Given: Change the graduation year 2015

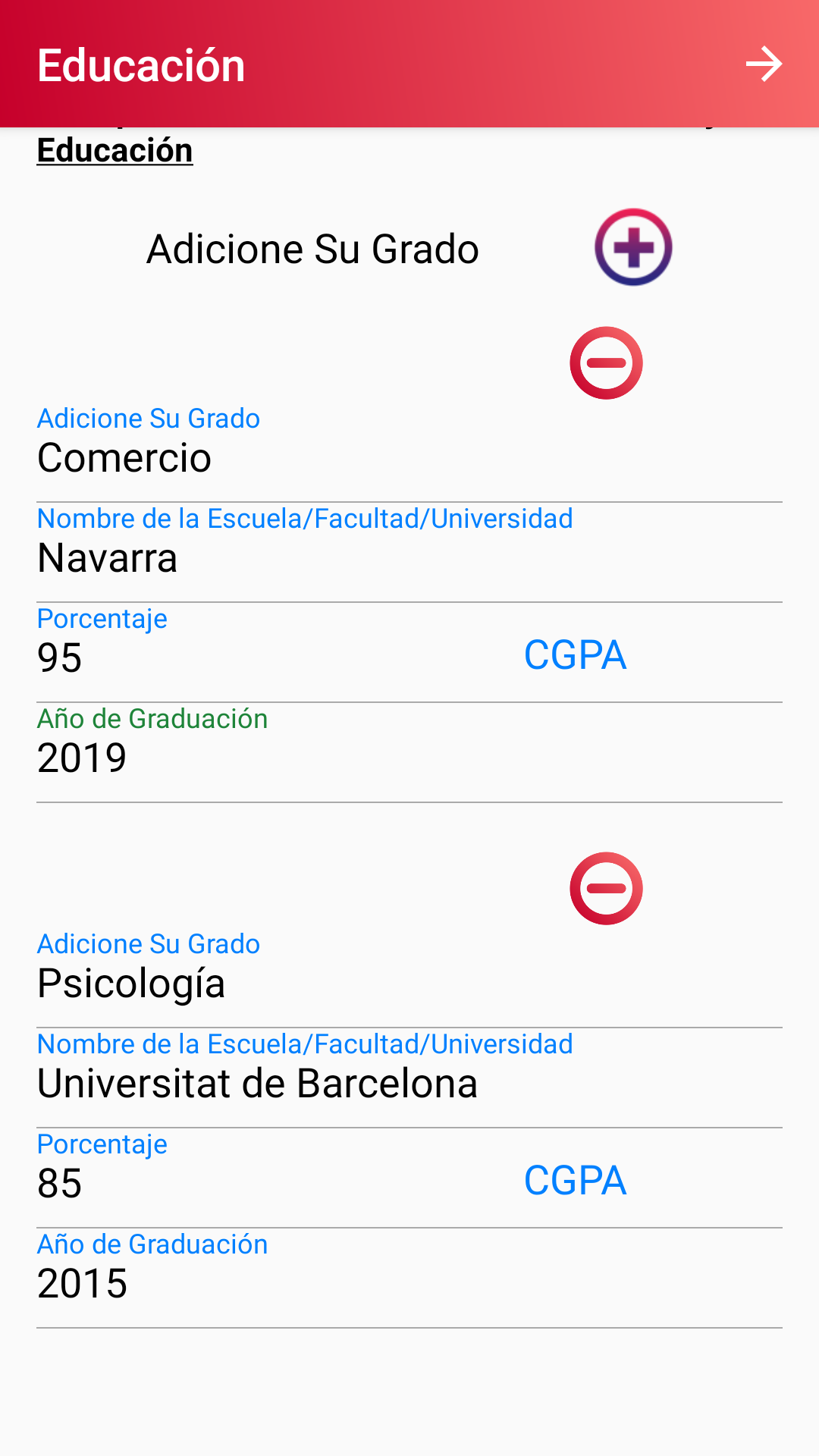Looking at the screenshot, I should point(409,1279).
